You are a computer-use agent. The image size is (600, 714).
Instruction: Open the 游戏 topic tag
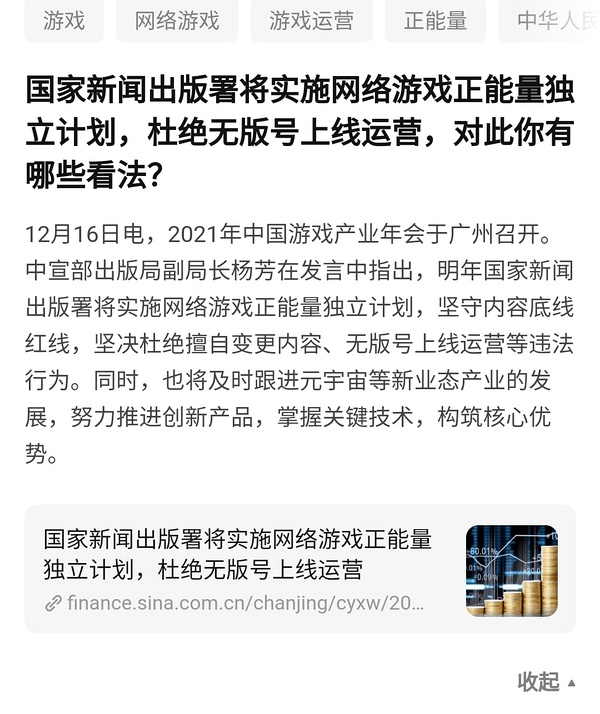click(x=64, y=20)
